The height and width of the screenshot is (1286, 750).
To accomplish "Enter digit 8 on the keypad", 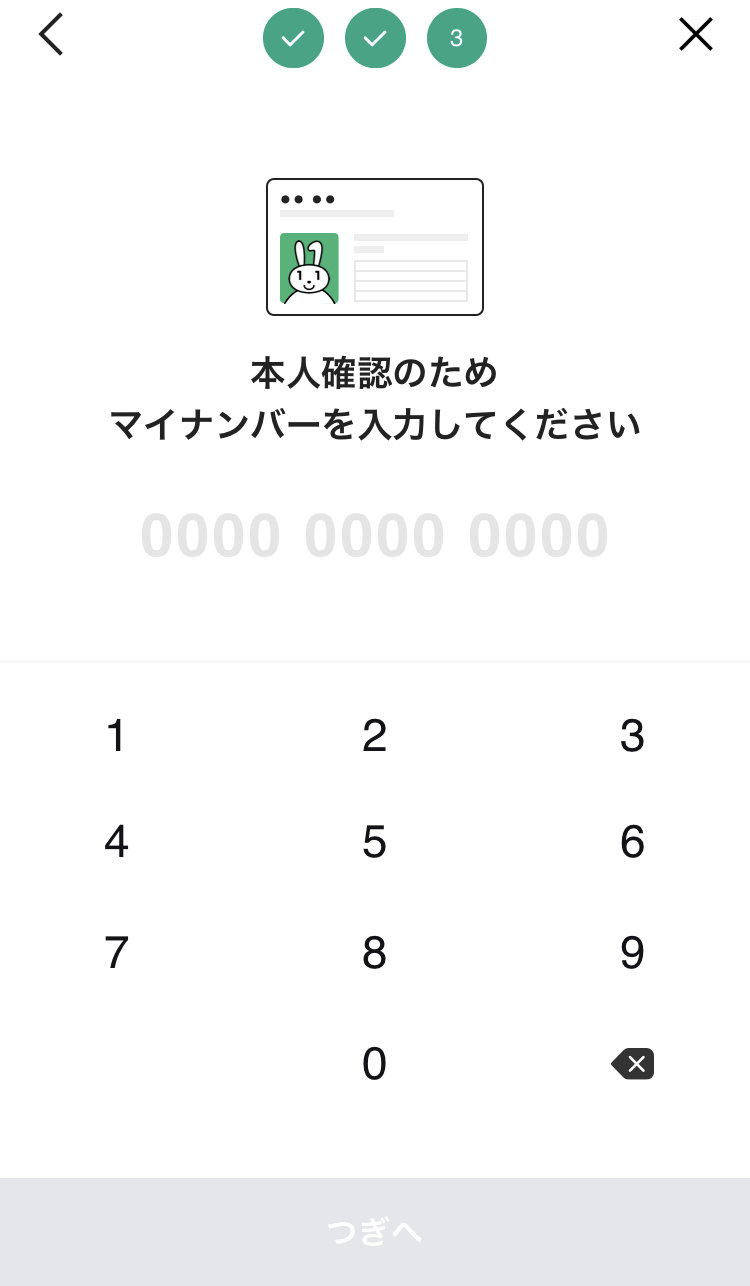I will (x=374, y=953).
